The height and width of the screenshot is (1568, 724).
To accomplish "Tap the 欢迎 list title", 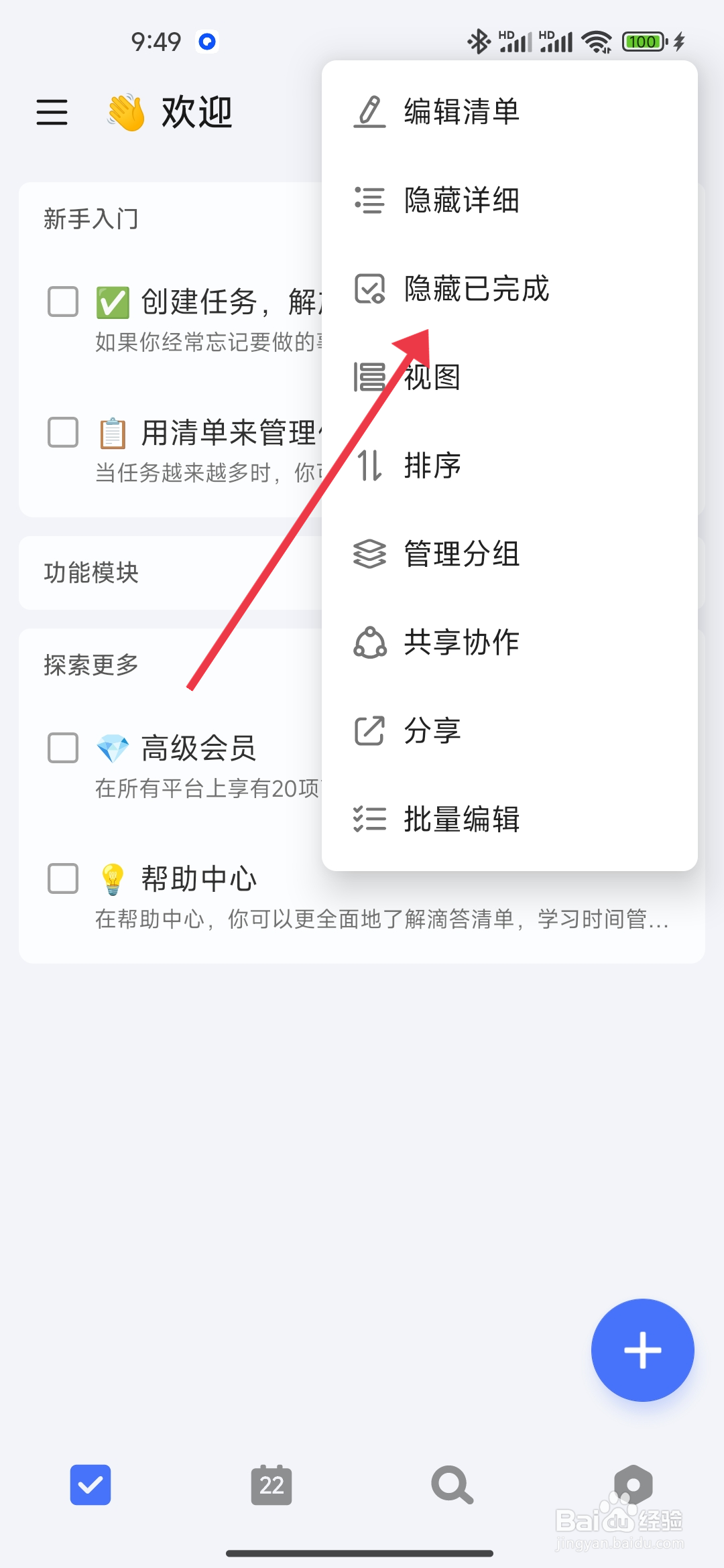I will pos(196,113).
